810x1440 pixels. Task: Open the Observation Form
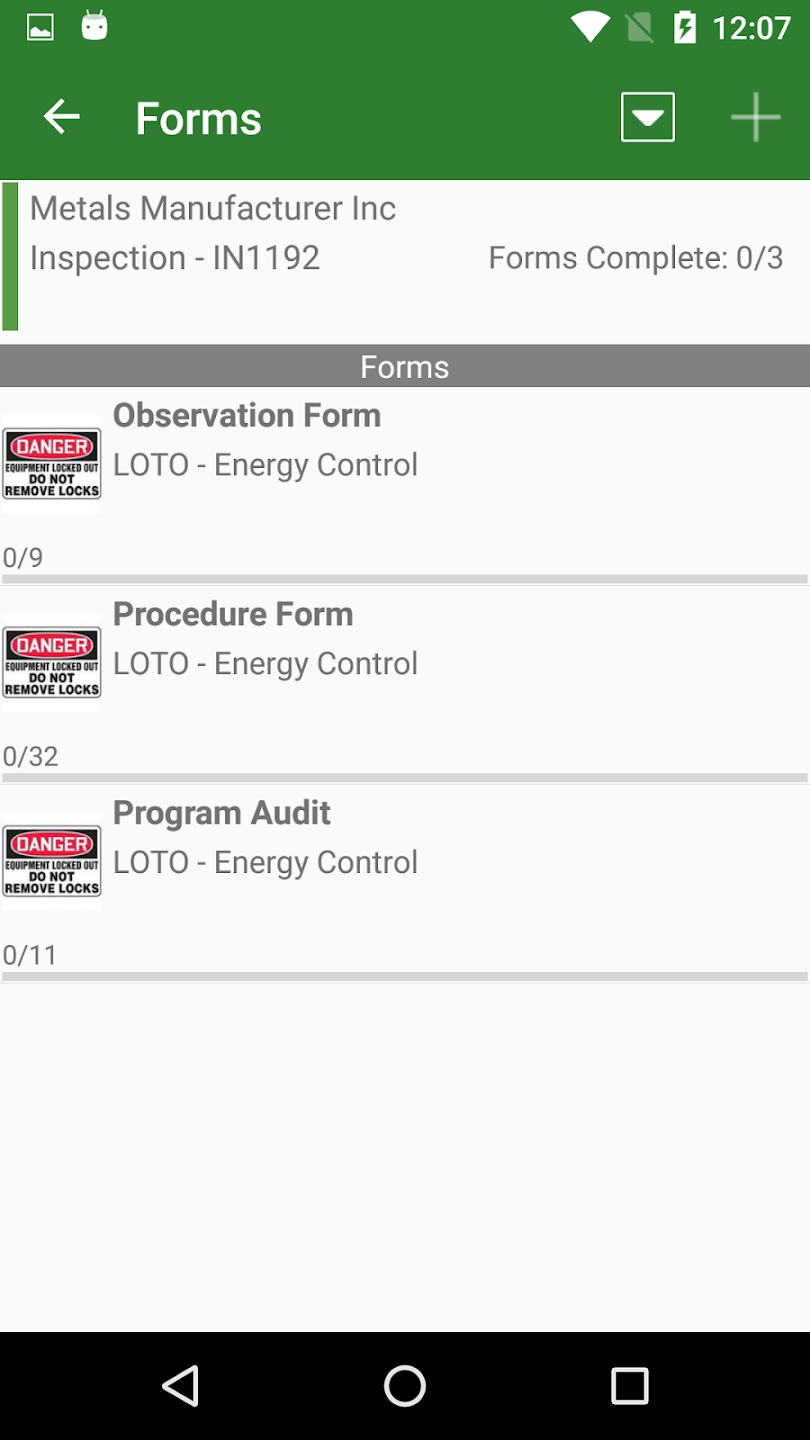[x=404, y=482]
